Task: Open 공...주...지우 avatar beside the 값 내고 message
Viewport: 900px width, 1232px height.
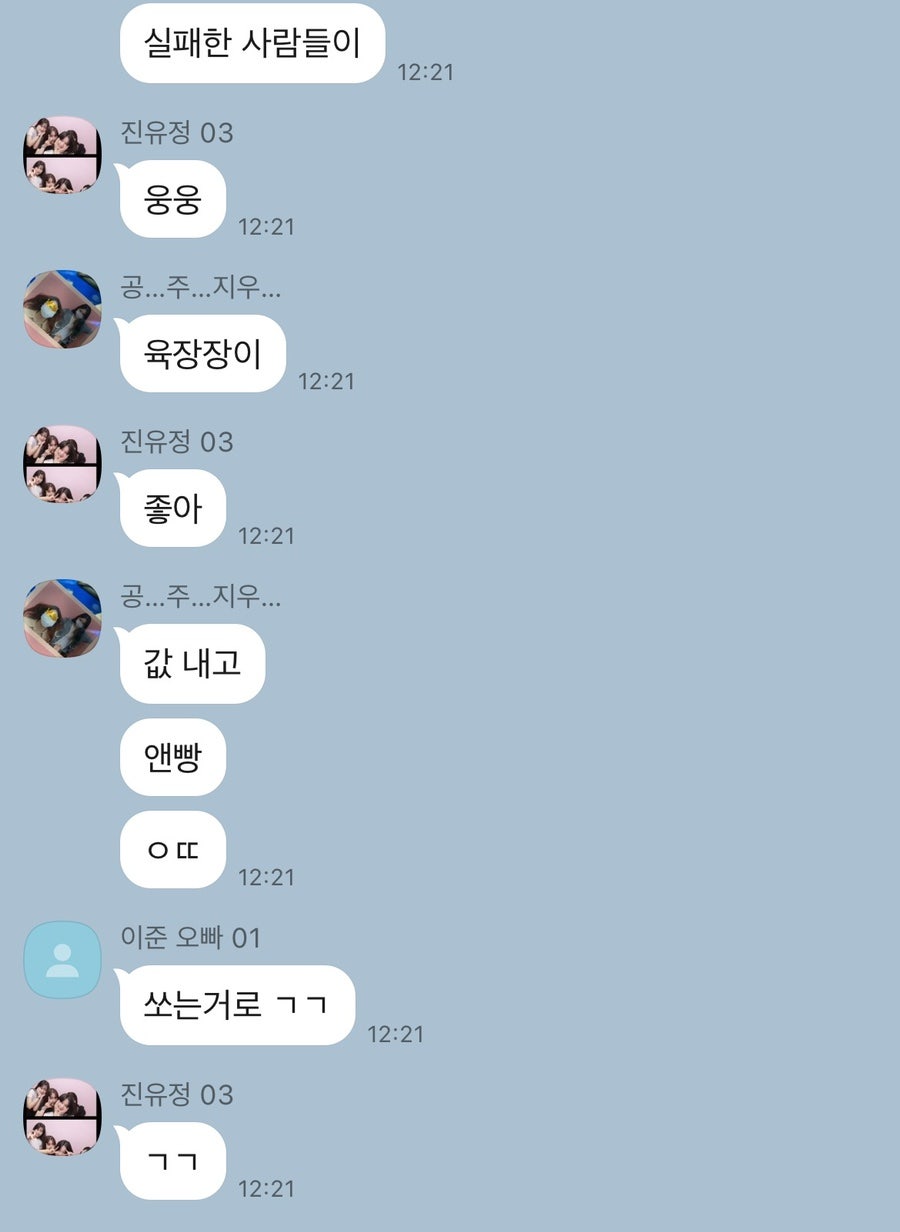Action: pyautogui.click(x=62, y=618)
